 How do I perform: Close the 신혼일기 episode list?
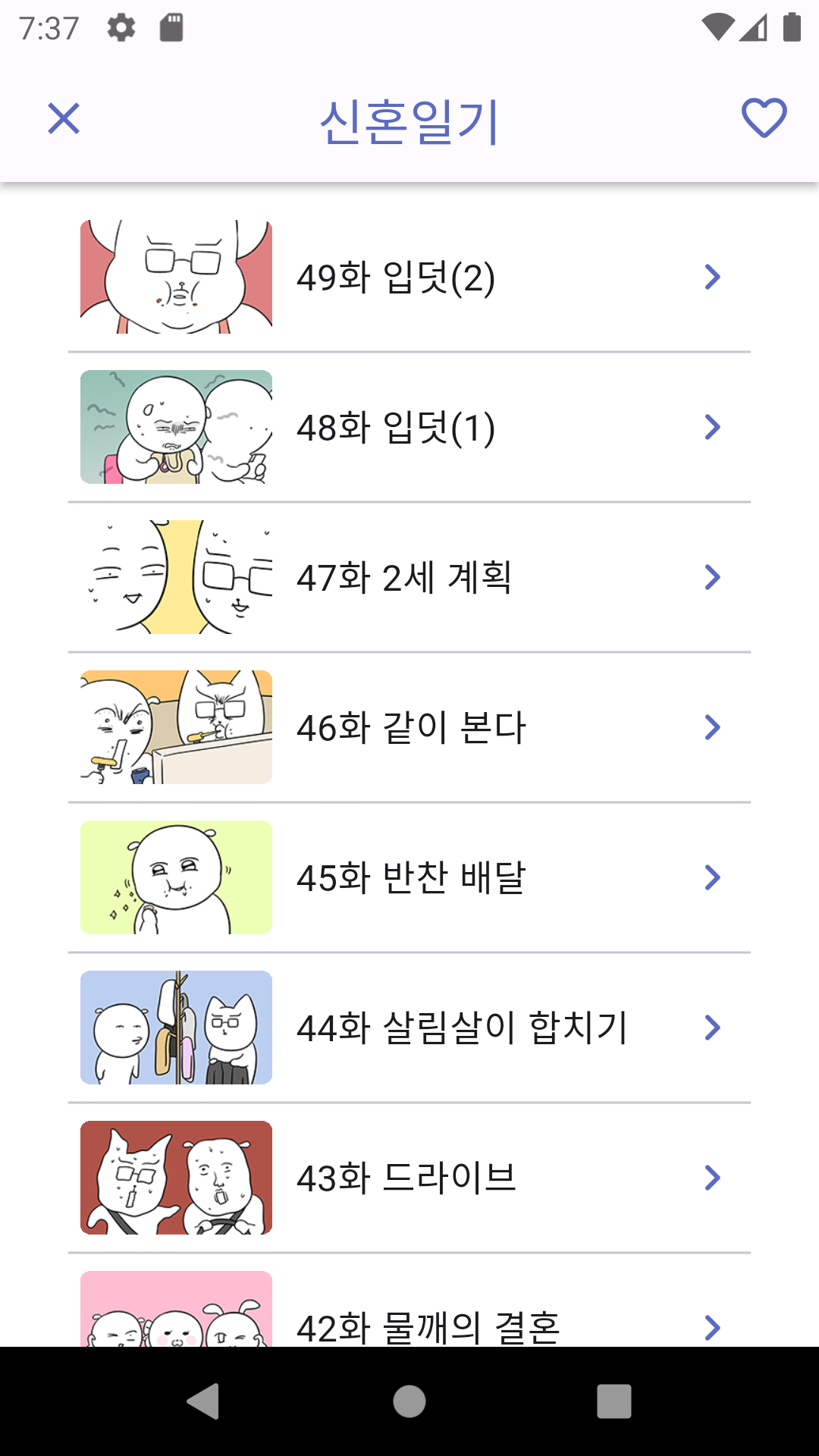(64, 119)
